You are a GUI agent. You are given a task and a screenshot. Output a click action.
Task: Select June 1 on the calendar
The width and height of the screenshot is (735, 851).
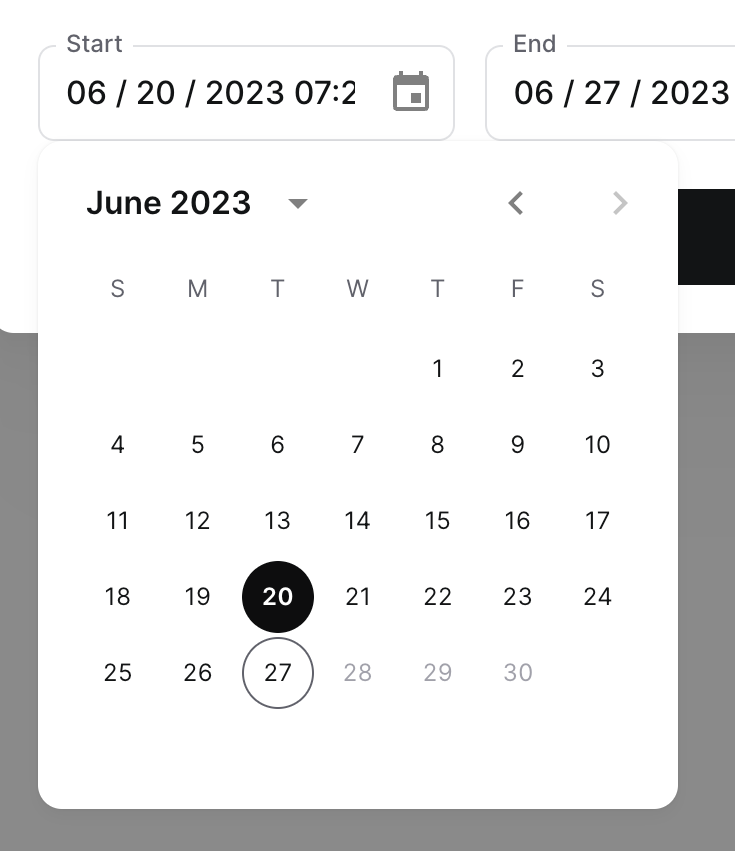437,369
